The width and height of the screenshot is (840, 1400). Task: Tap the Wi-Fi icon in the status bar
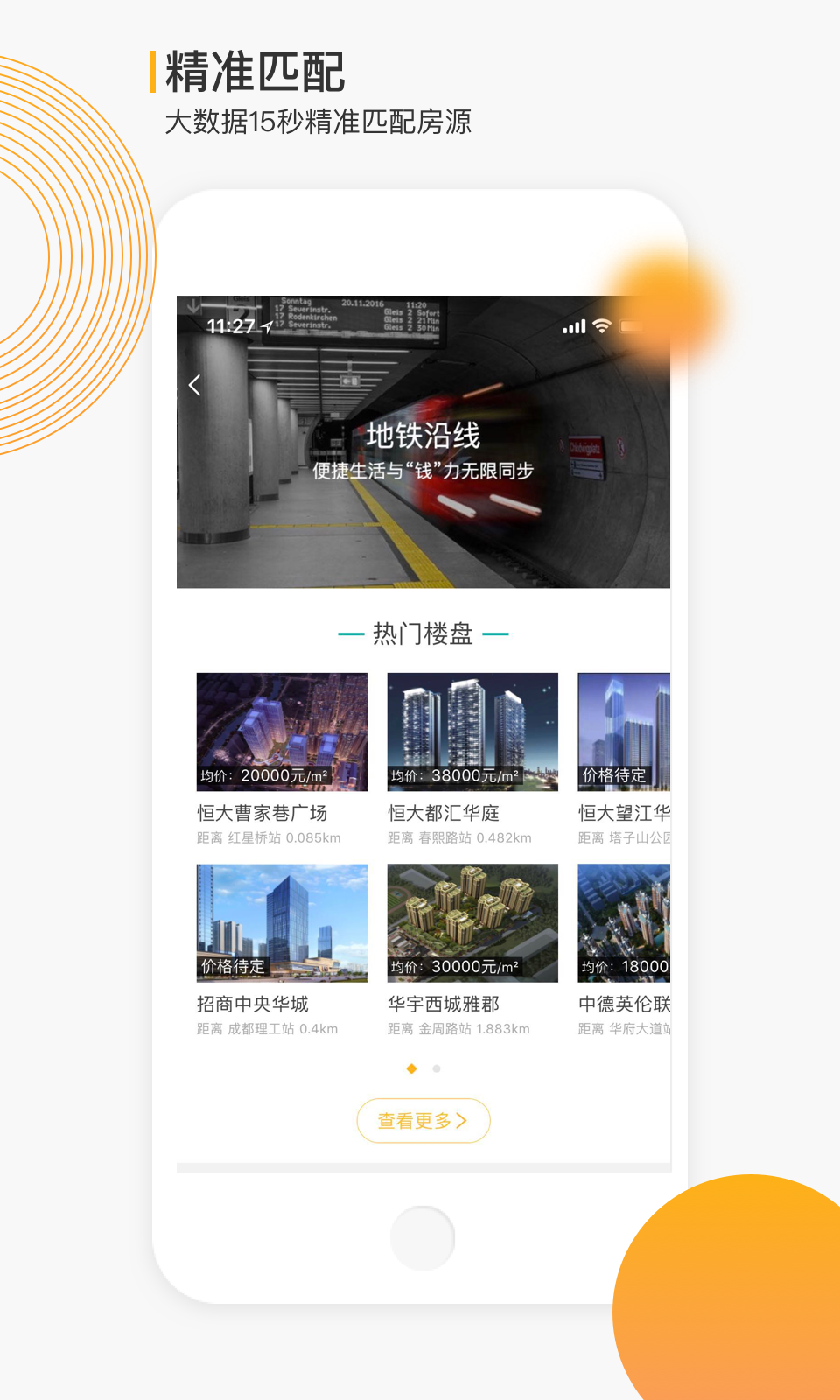click(x=600, y=325)
